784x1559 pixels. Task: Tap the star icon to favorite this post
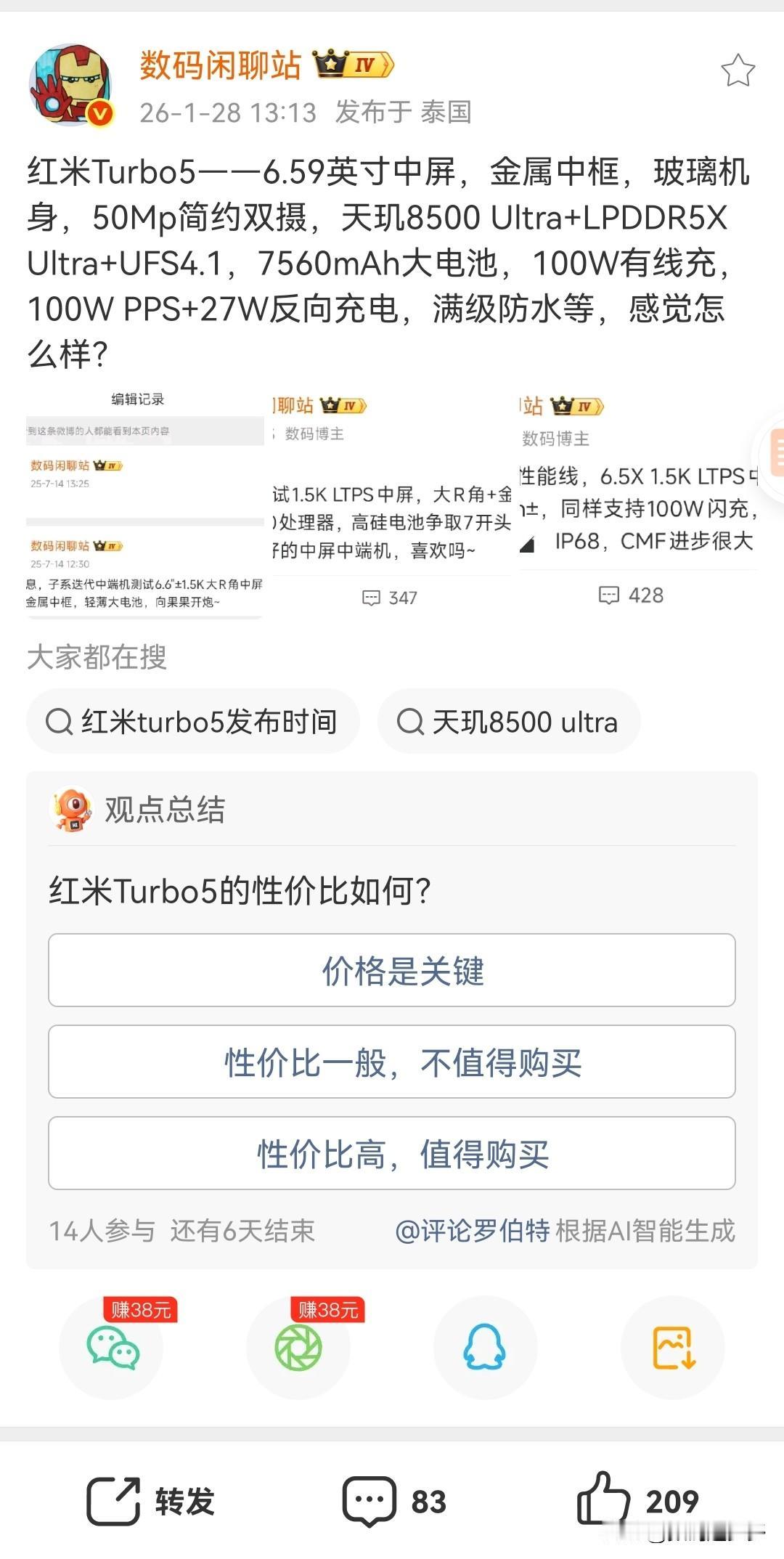click(739, 69)
